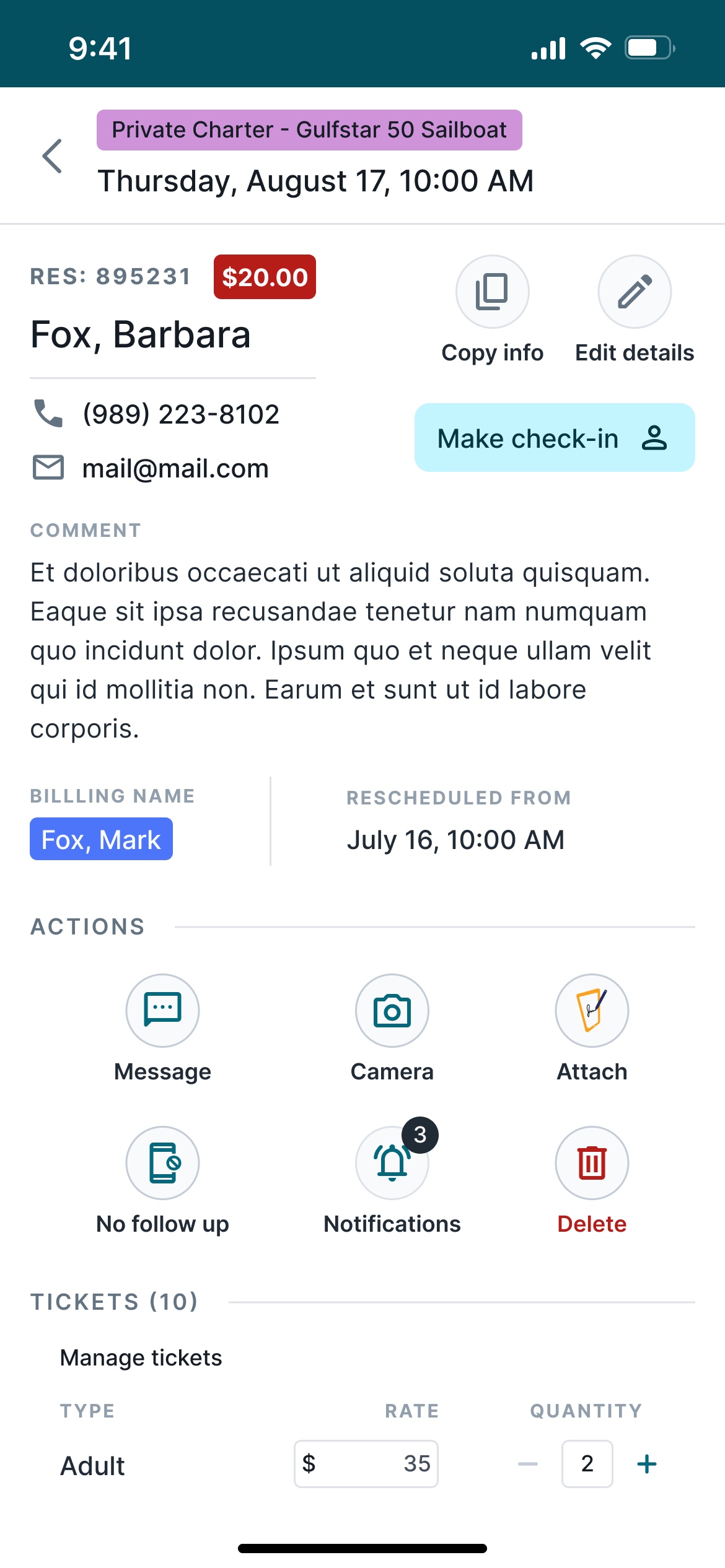Open Notifications with the bell icon
This screenshot has height=1568, width=725.
(392, 1163)
